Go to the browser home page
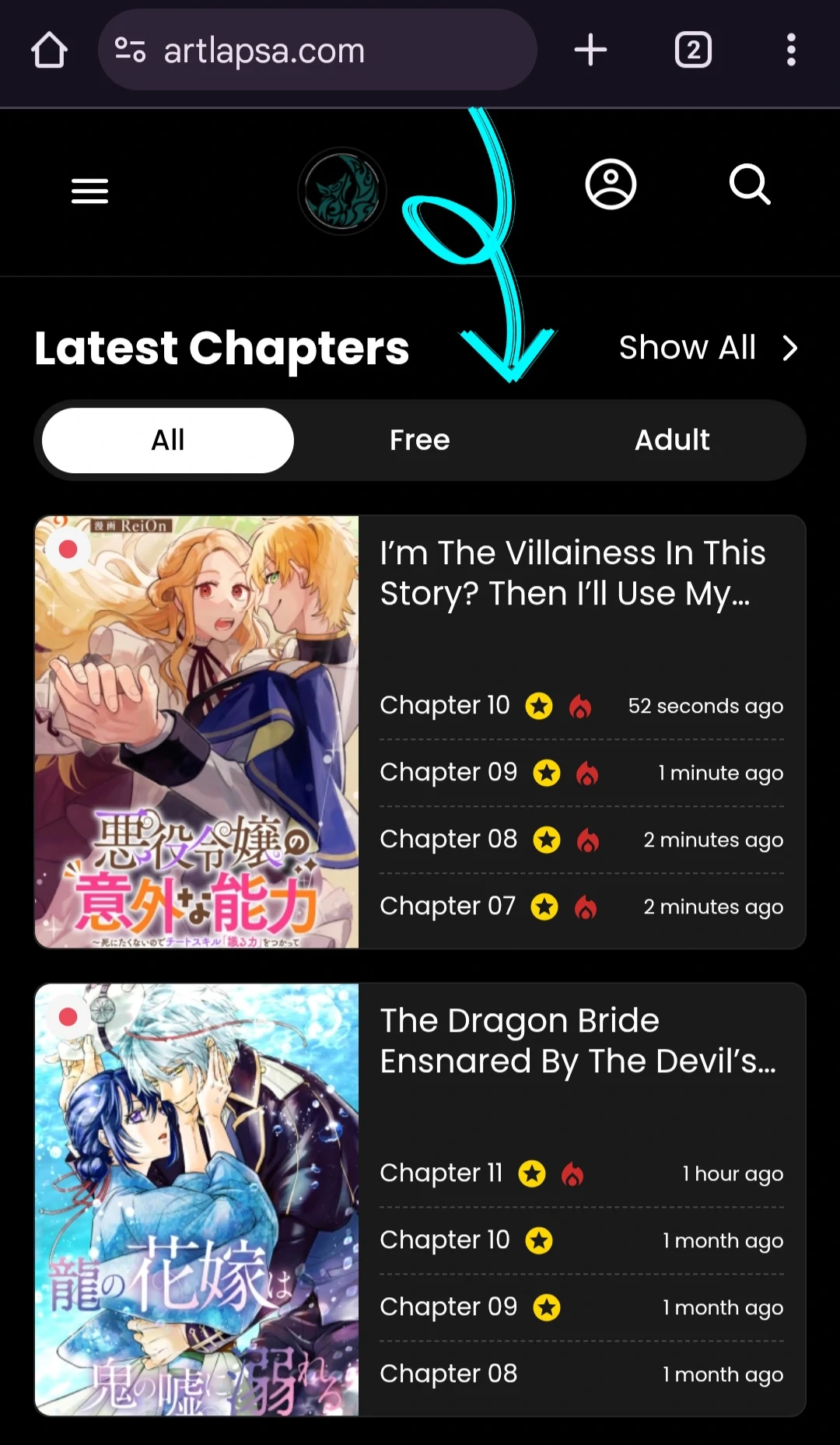This screenshot has width=840, height=1445. point(49,51)
